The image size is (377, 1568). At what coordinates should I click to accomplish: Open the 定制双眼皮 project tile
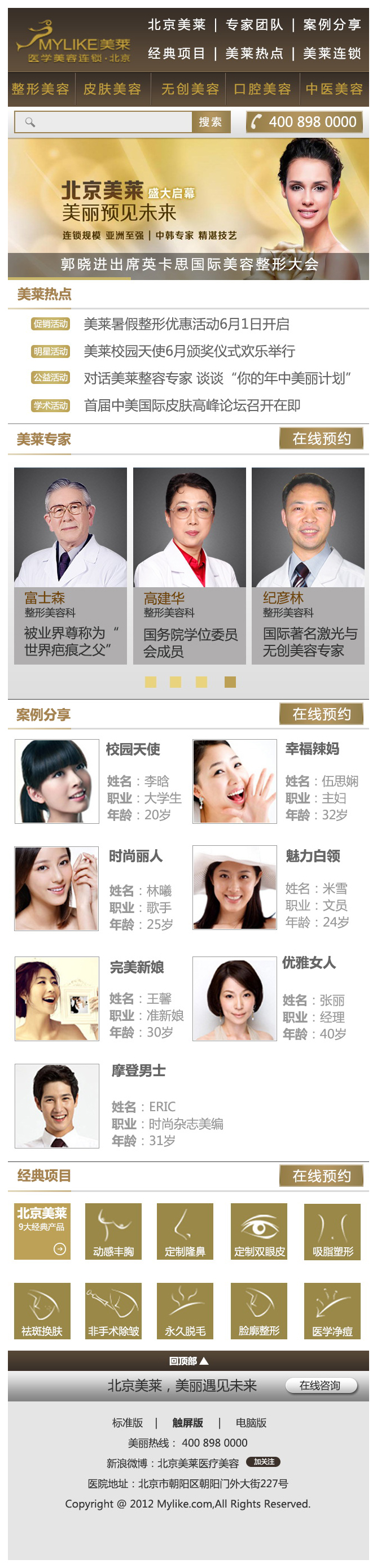(x=259, y=1231)
